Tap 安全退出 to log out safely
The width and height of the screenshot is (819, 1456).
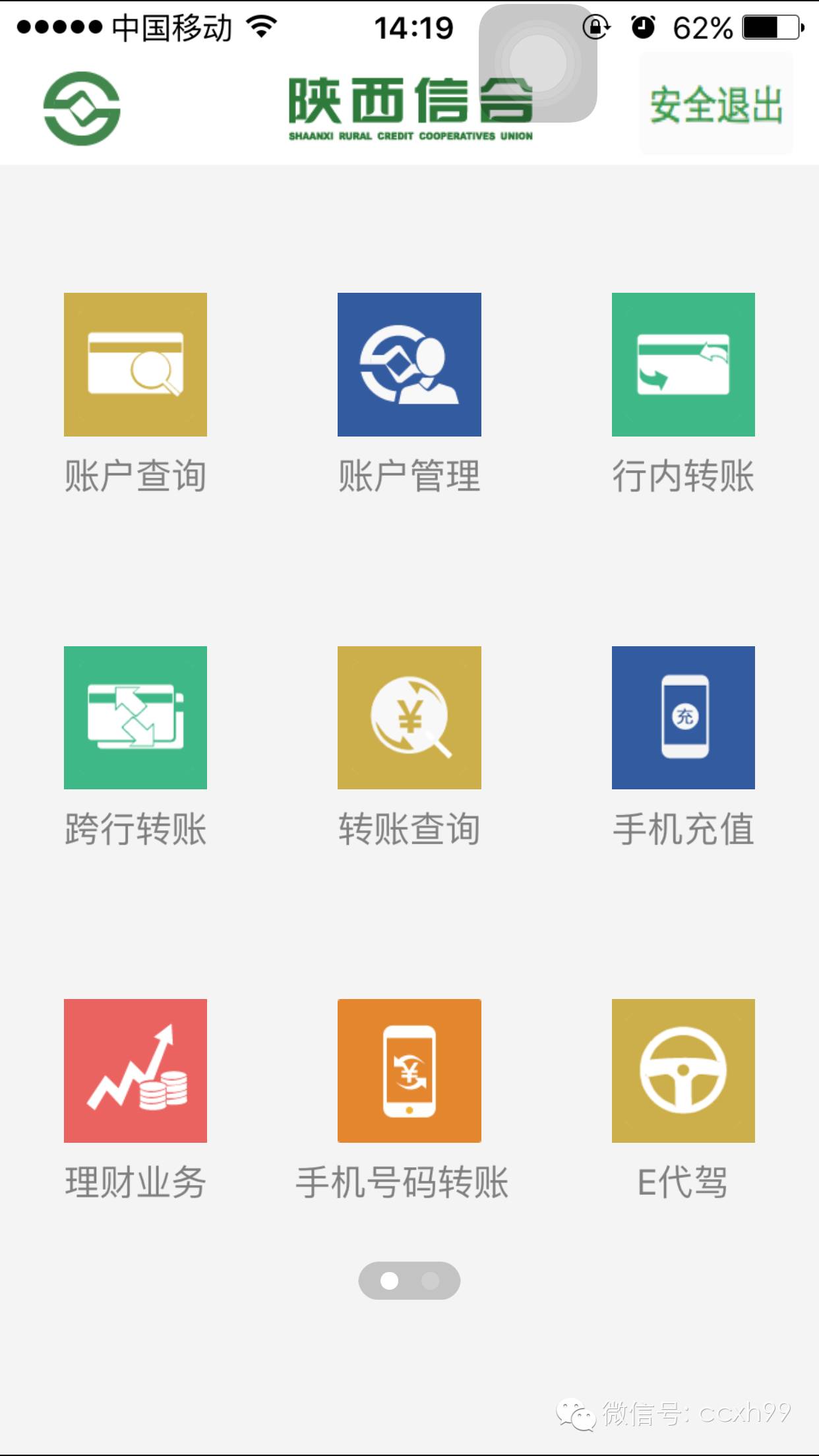tap(716, 104)
